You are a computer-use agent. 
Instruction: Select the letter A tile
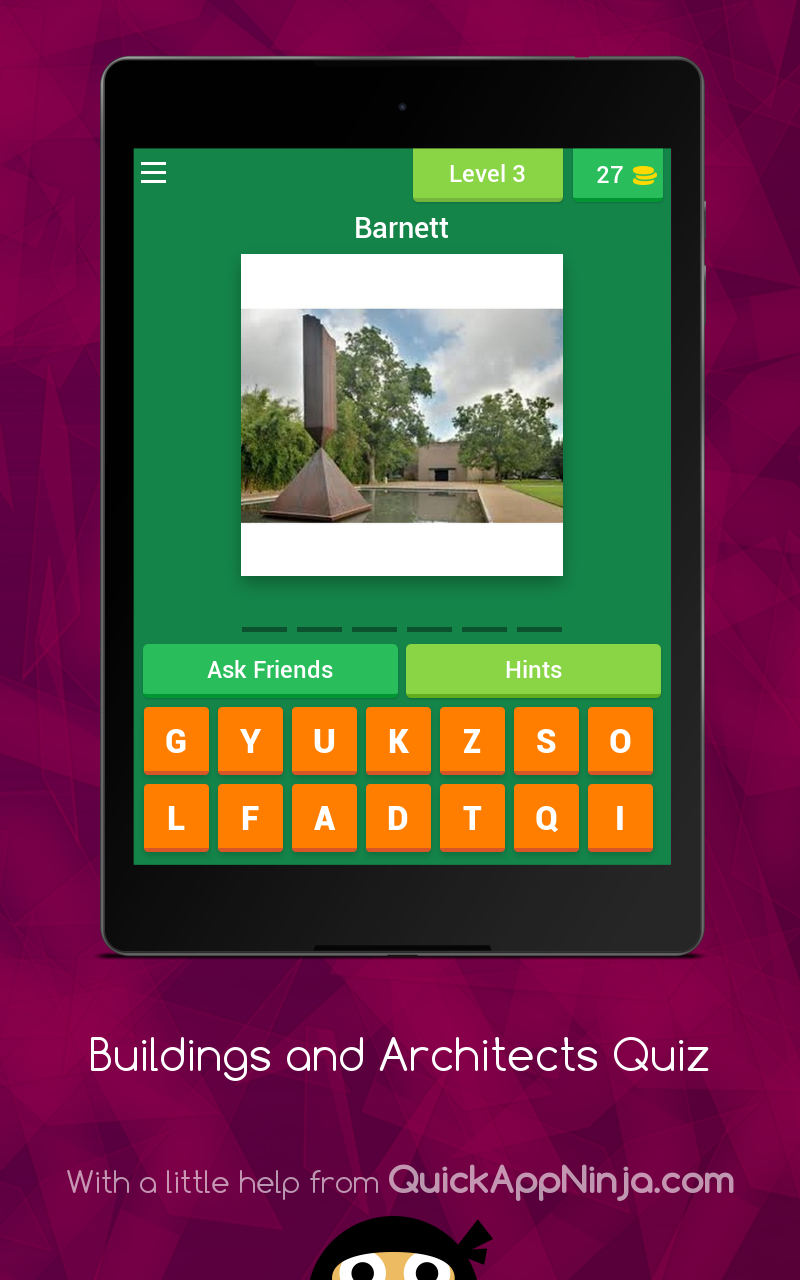[x=324, y=817]
